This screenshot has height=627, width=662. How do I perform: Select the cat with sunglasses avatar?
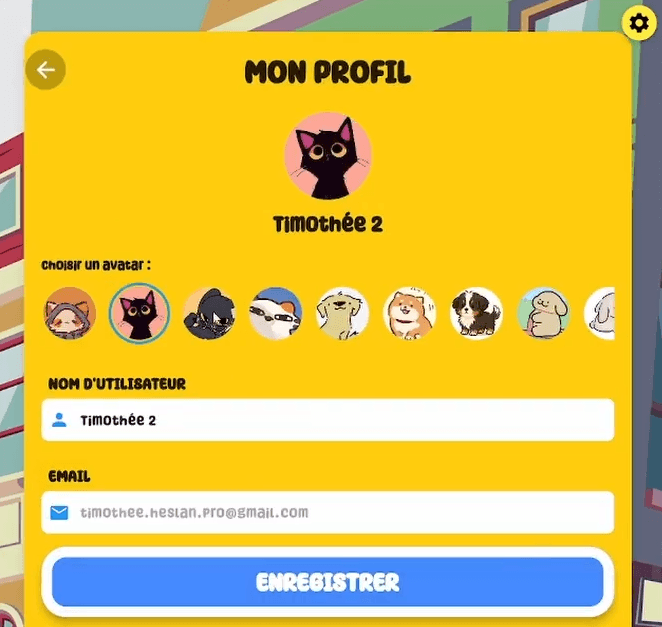click(x=275, y=313)
